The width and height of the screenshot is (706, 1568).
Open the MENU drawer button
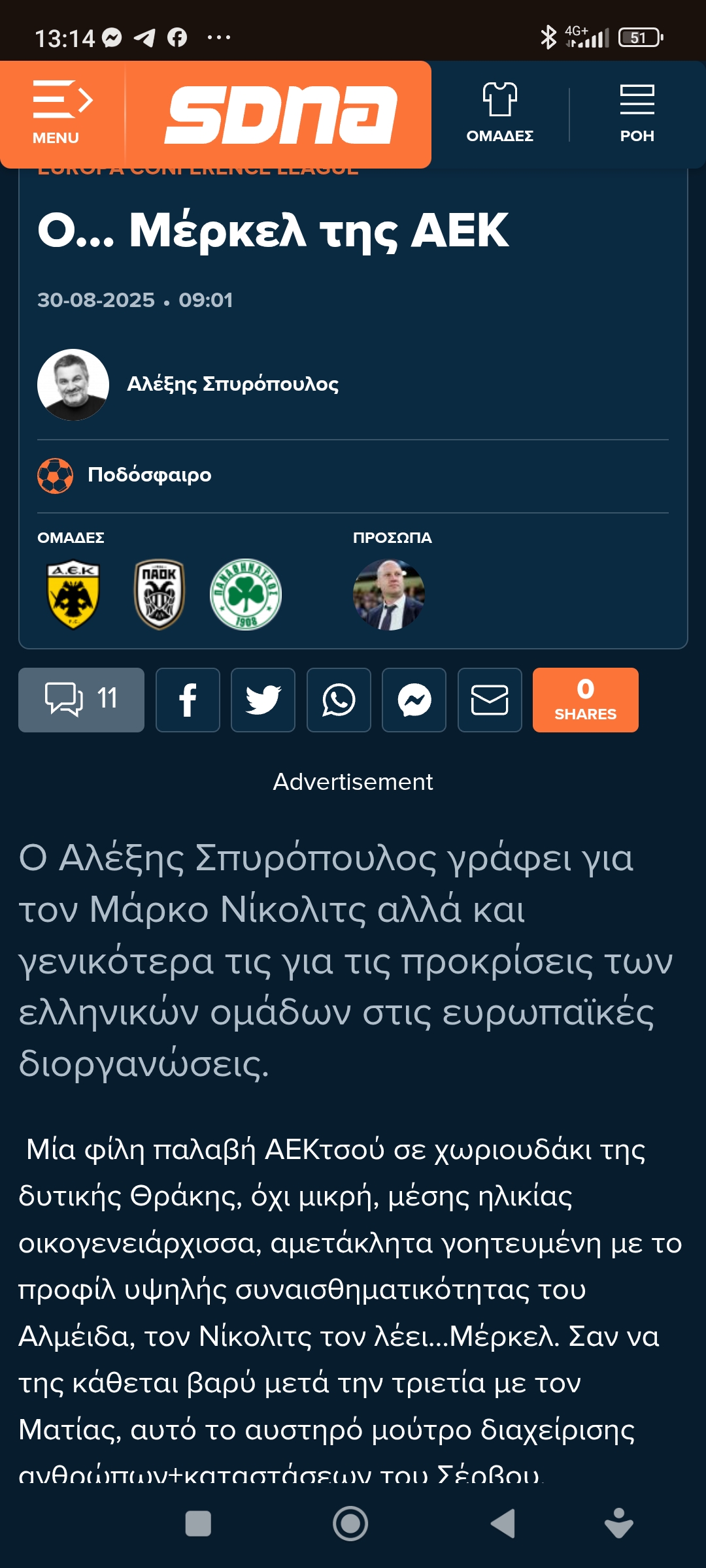coord(62,112)
